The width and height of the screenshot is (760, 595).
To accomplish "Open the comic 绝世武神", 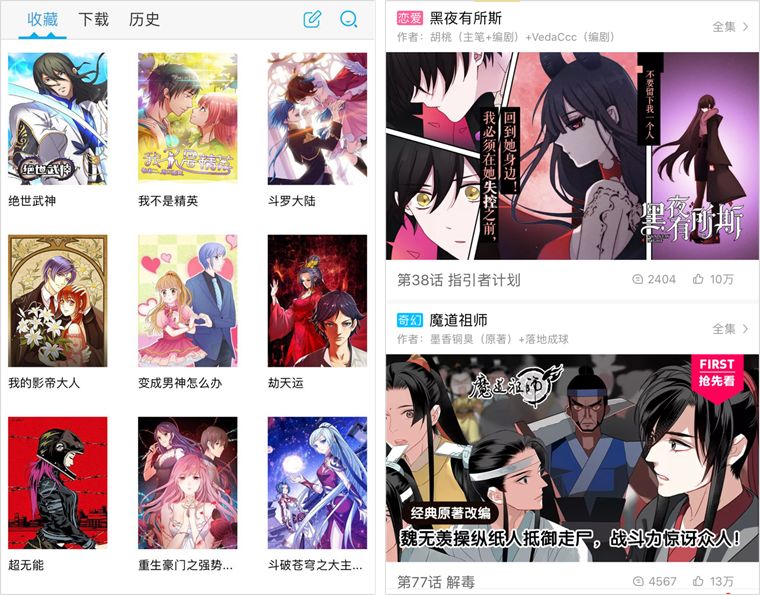I will tap(57, 119).
